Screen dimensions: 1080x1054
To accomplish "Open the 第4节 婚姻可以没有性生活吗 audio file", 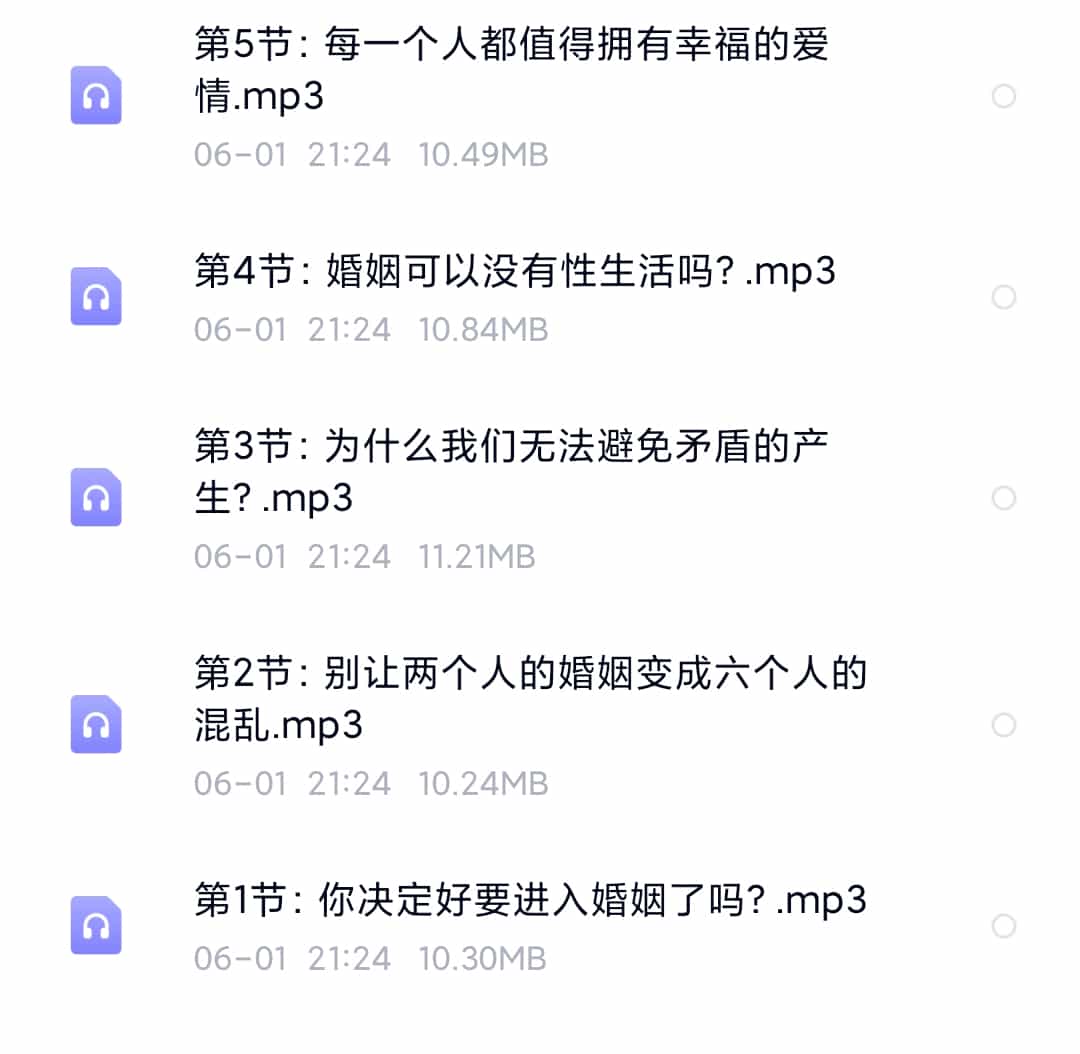I will point(514,273).
